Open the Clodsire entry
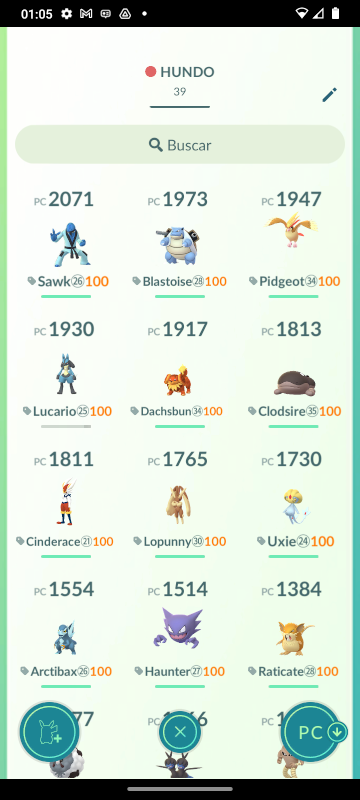 pyautogui.click(x=293, y=373)
